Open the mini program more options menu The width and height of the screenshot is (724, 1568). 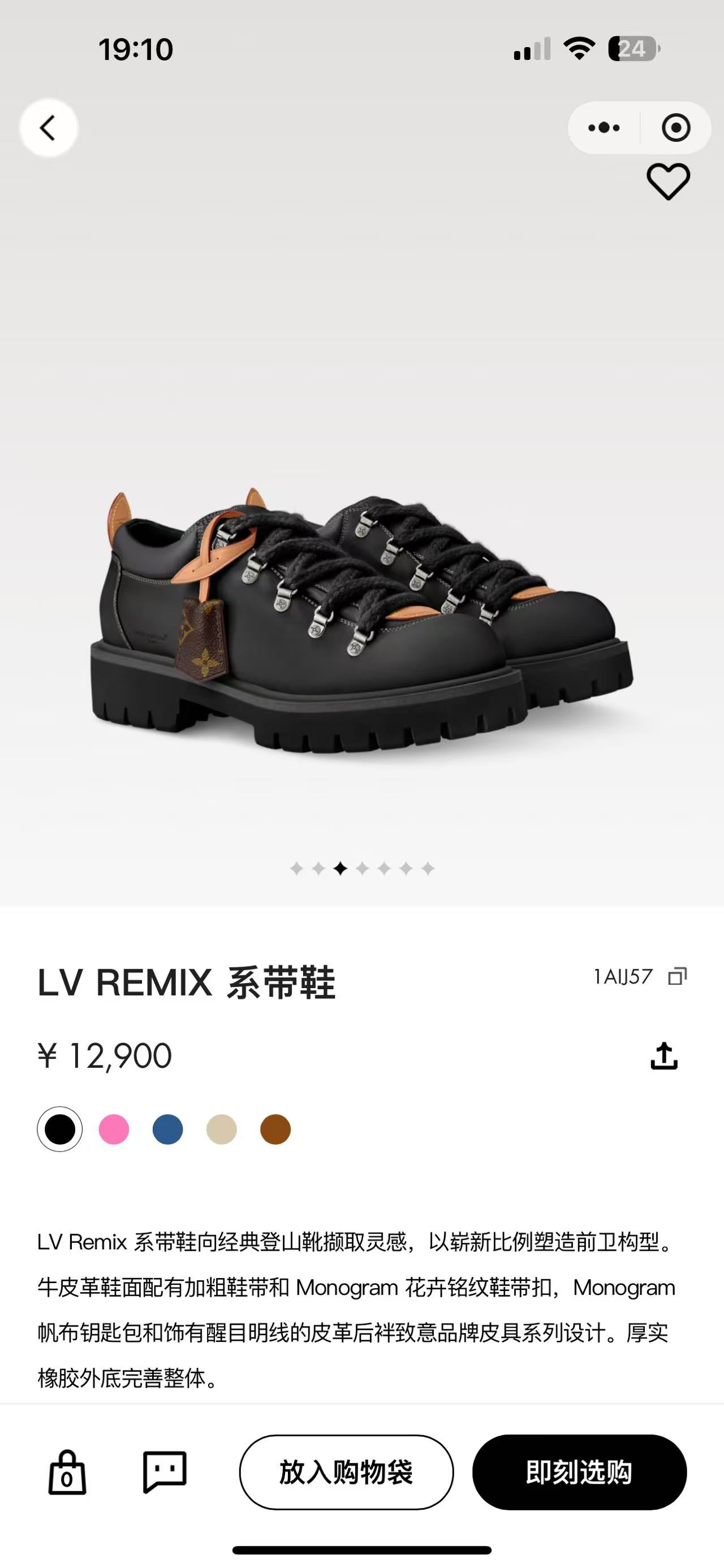(604, 127)
